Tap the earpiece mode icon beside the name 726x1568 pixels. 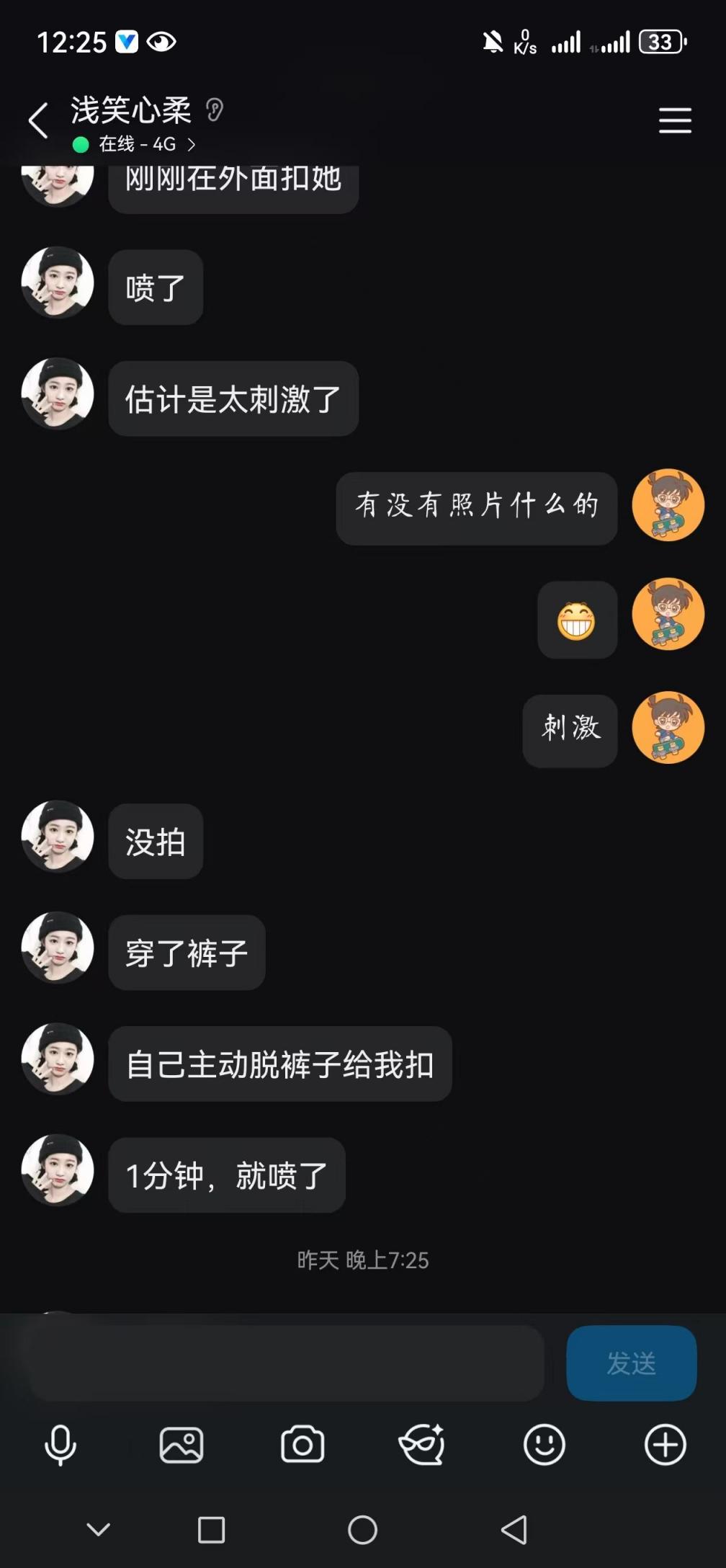(x=215, y=110)
